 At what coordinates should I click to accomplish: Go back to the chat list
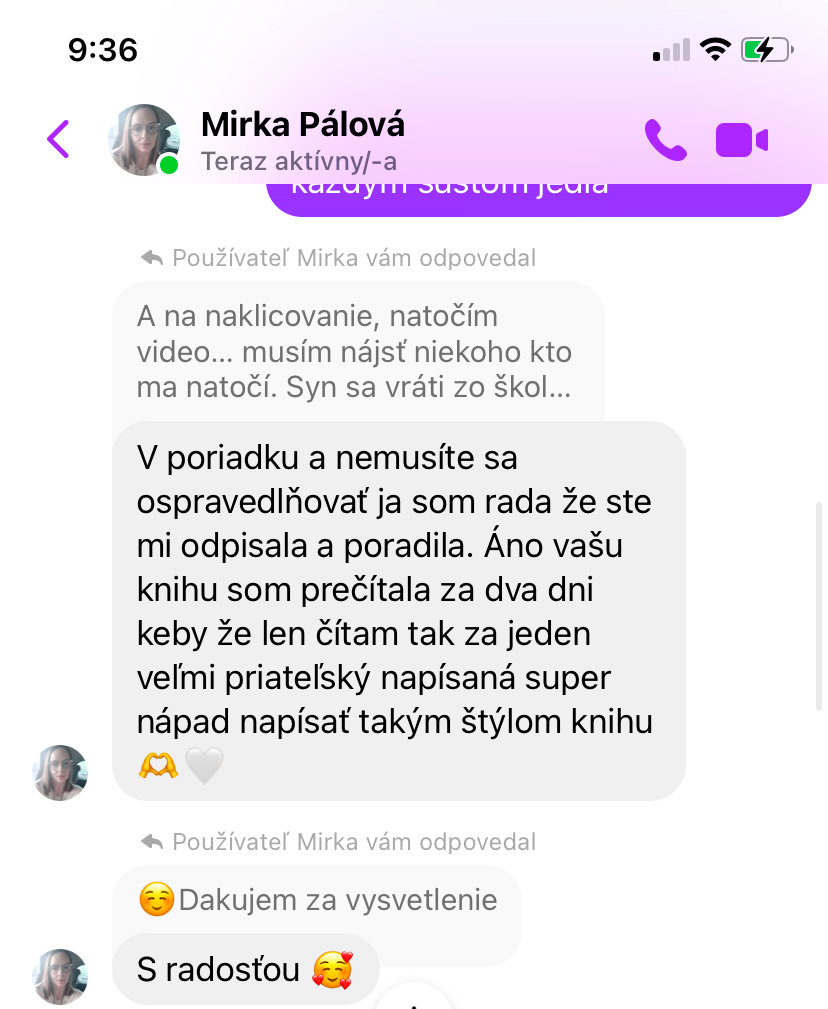59,139
